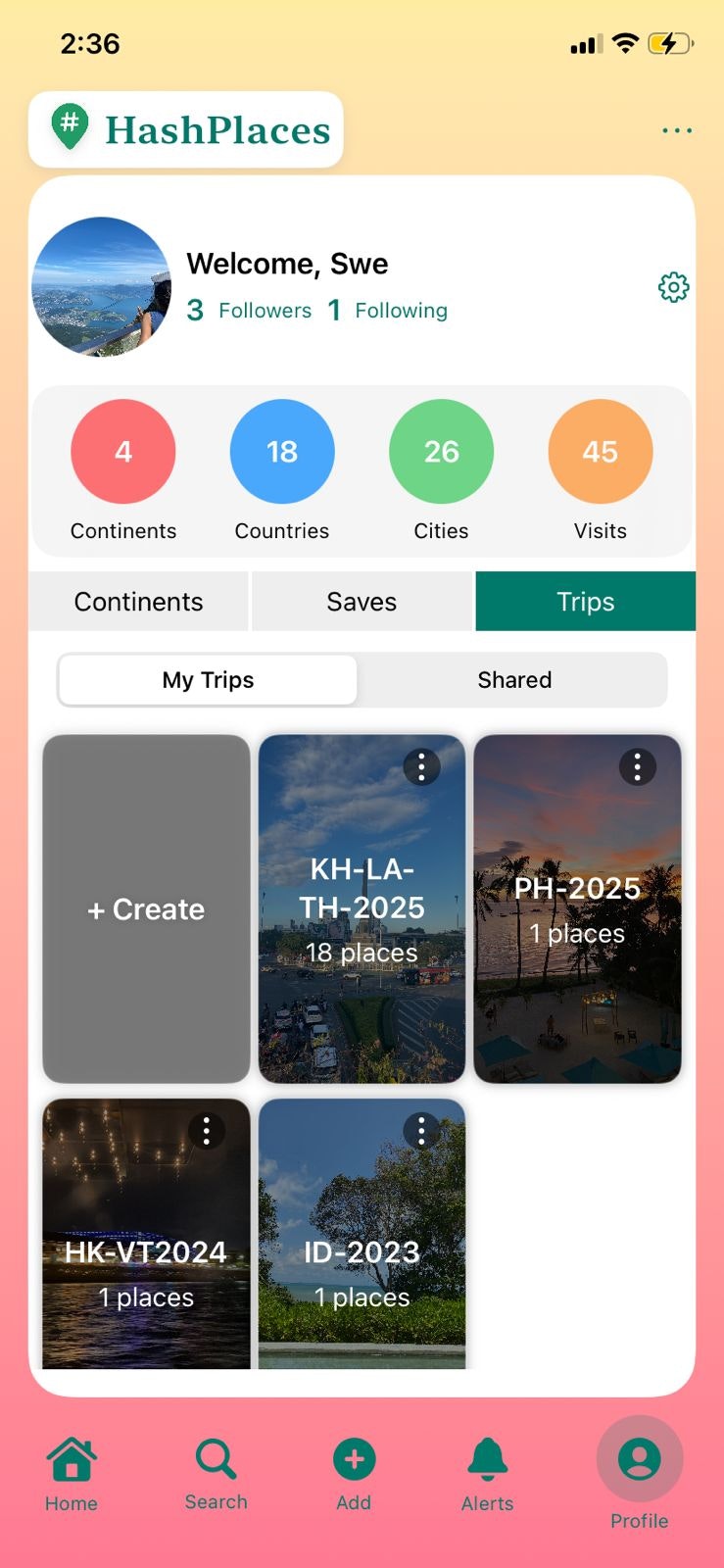Tap the Visits circle showing 45
The height and width of the screenshot is (1568, 724).
point(600,451)
